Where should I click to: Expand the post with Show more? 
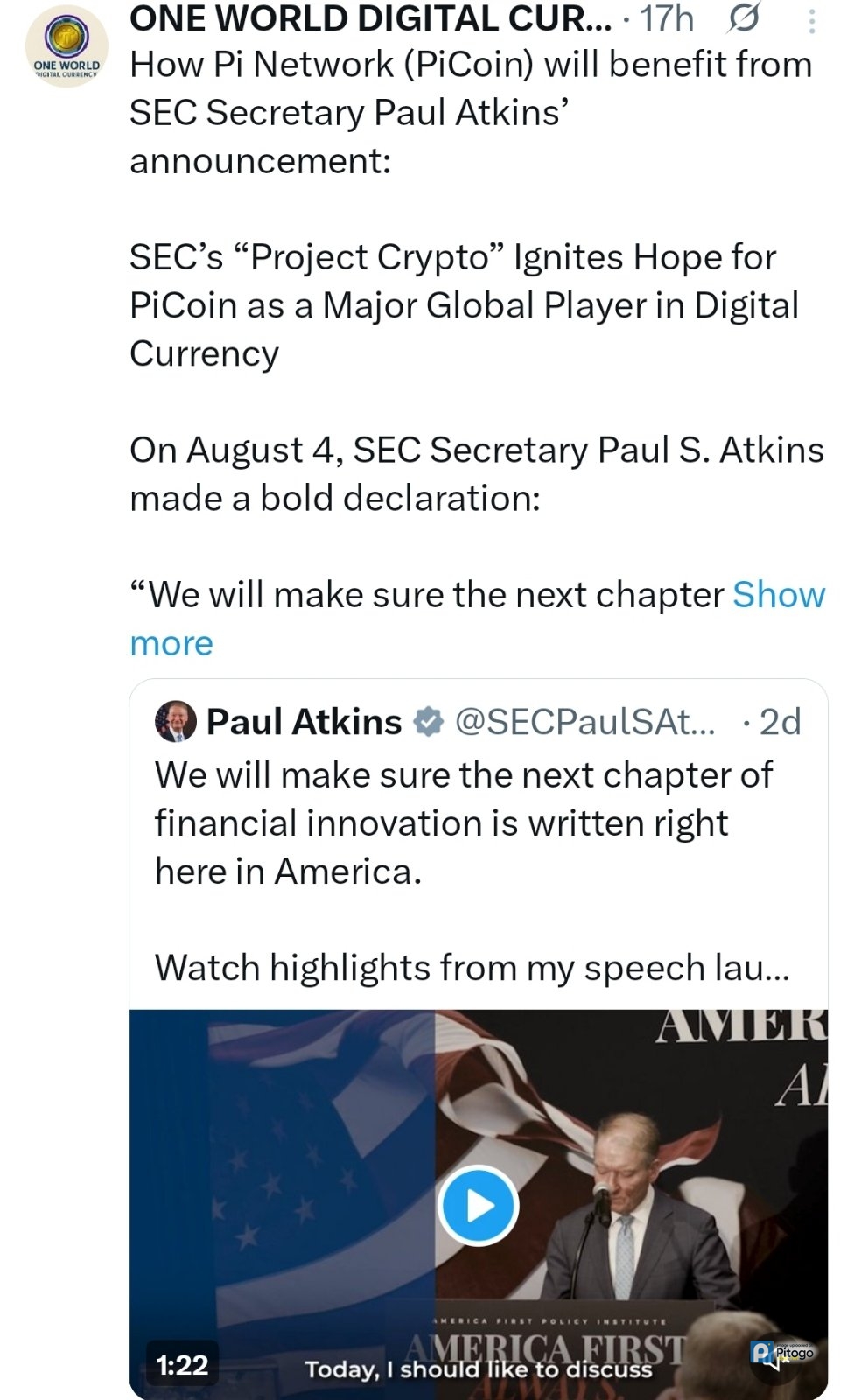click(x=778, y=595)
